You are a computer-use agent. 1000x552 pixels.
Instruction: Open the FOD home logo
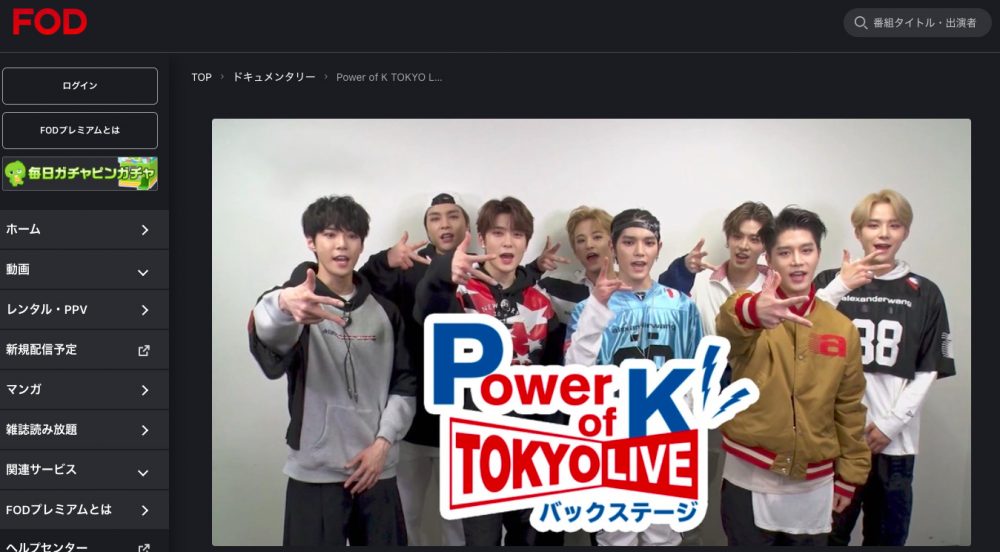click(49, 21)
